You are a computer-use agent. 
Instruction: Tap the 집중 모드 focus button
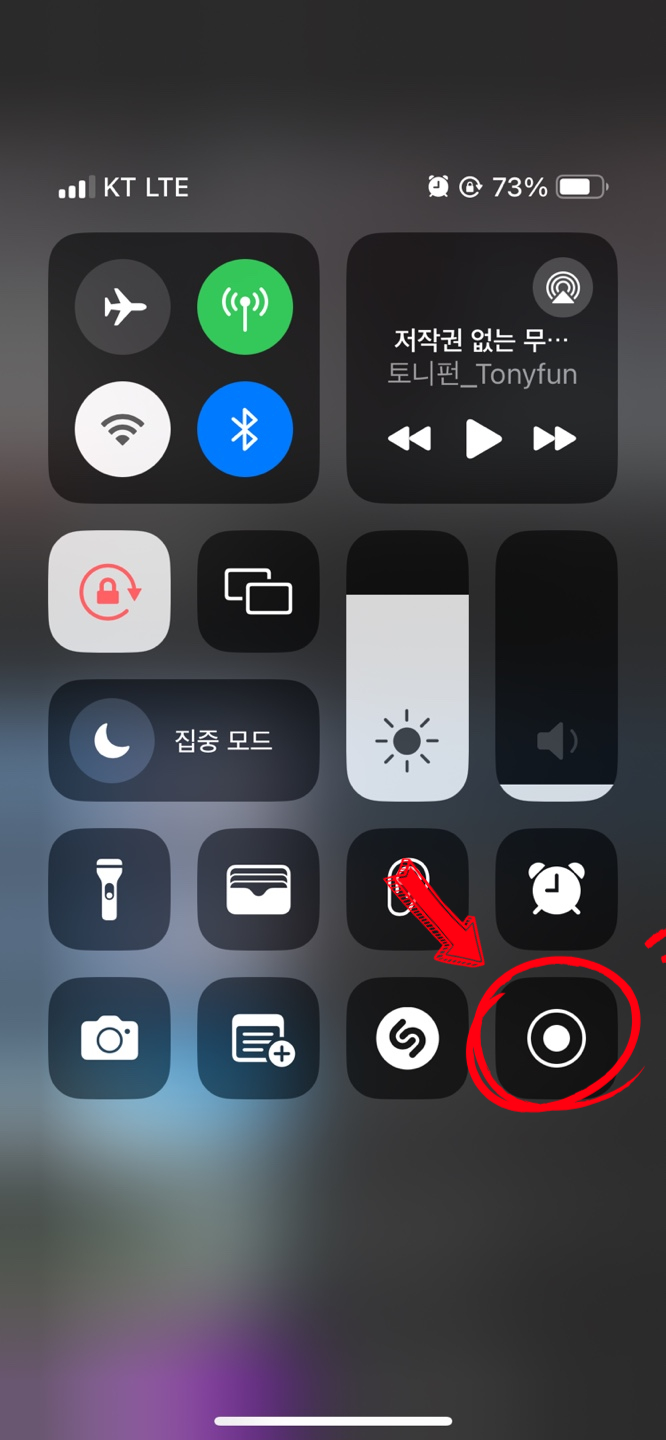pos(184,740)
